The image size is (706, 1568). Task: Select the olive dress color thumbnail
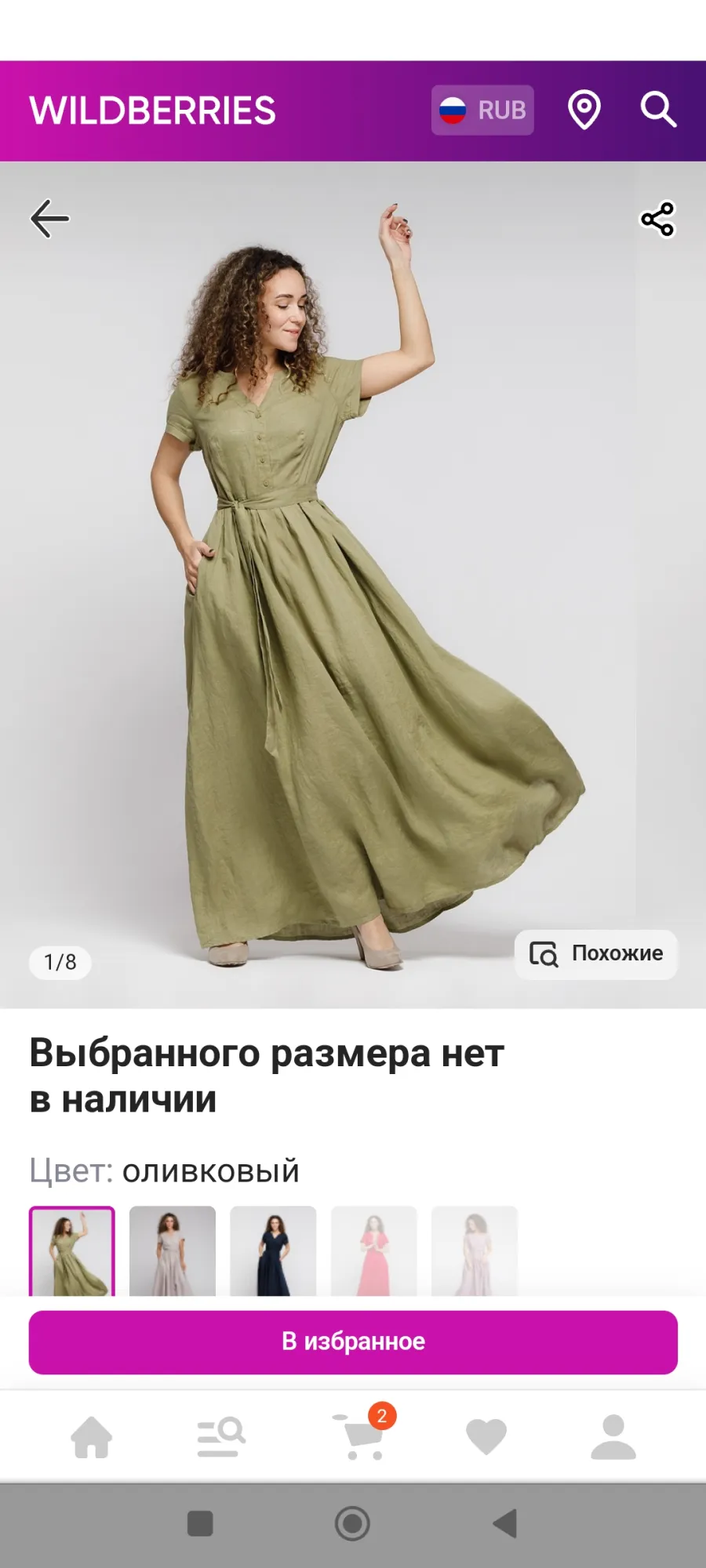pos(72,1251)
